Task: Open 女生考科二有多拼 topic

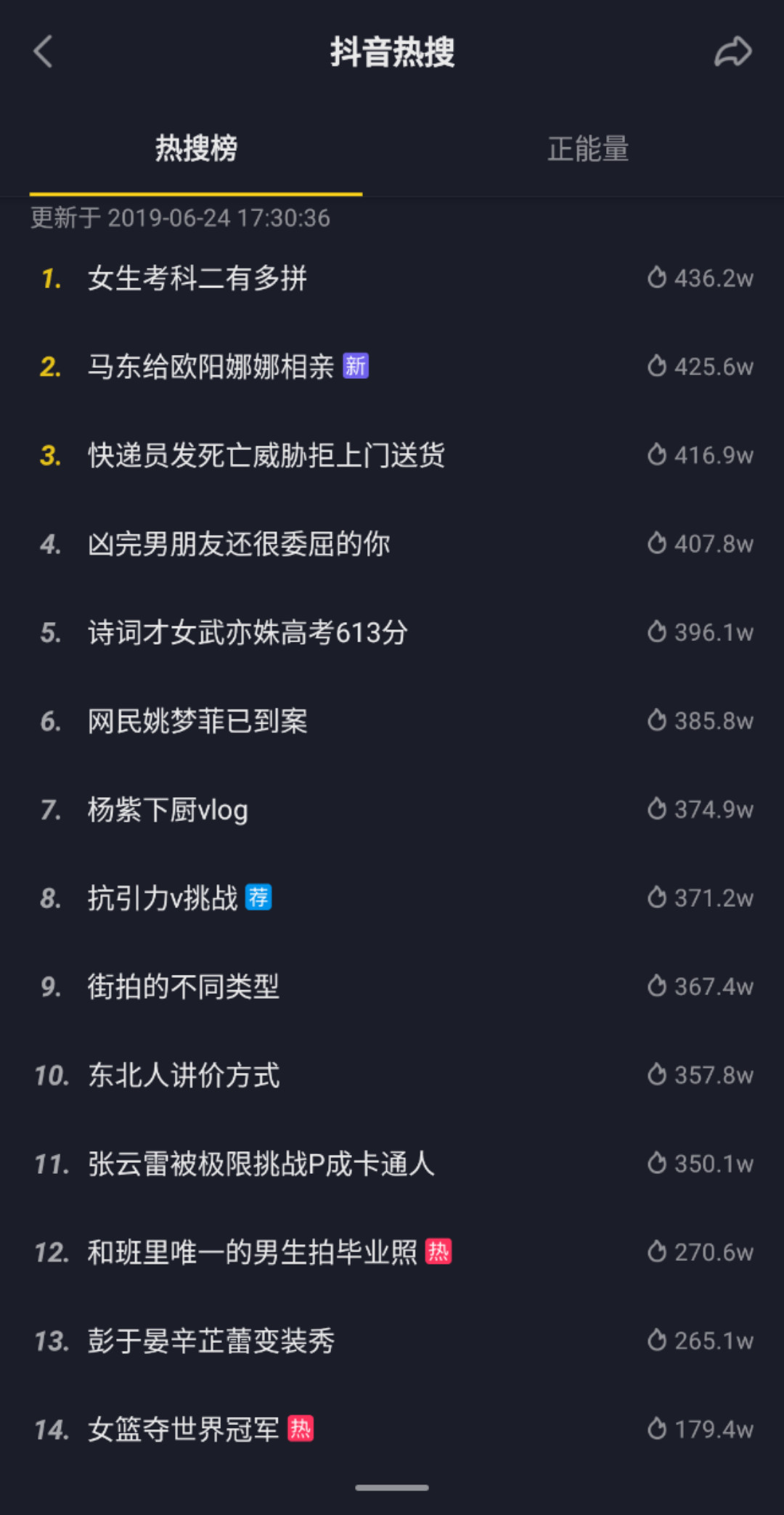Action: (392, 278)
